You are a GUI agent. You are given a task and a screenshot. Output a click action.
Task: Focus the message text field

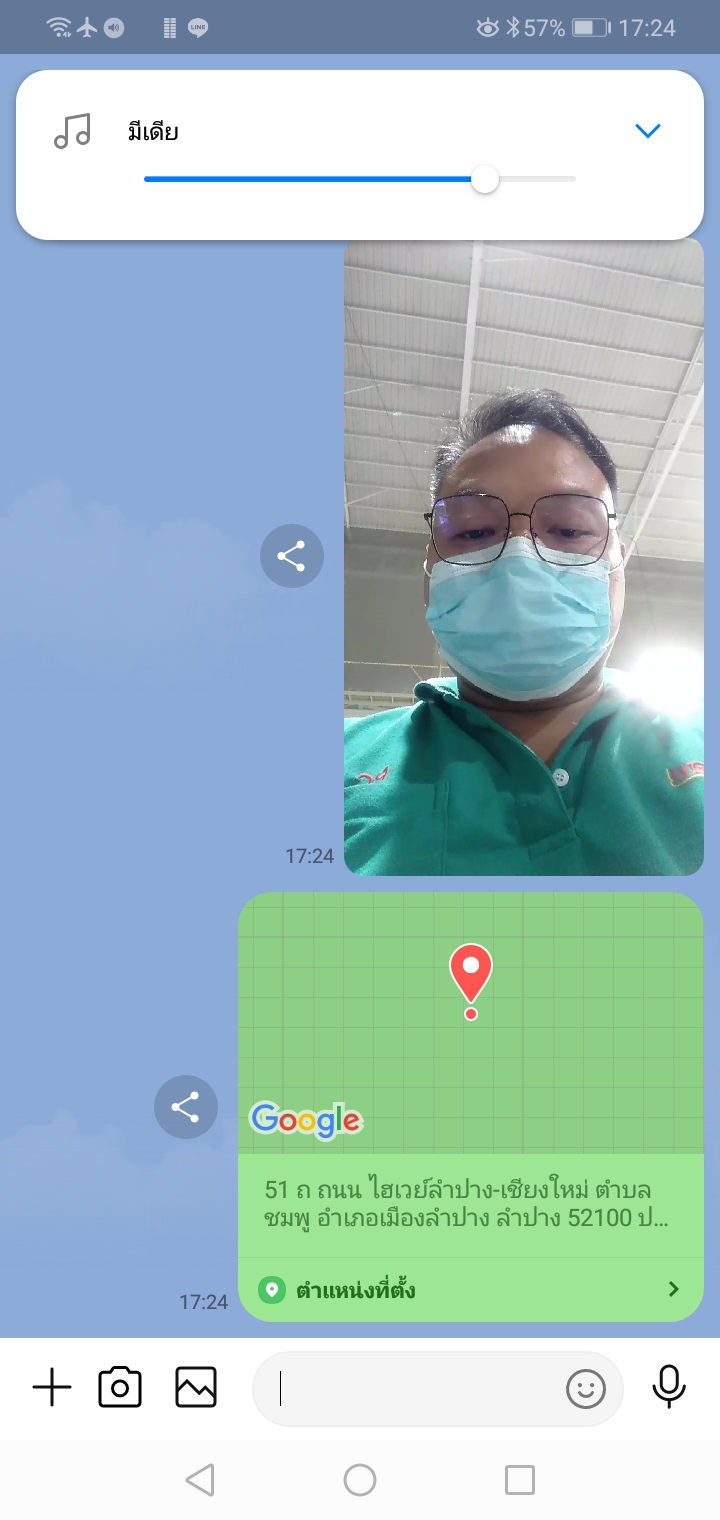tap(410, 1389)
